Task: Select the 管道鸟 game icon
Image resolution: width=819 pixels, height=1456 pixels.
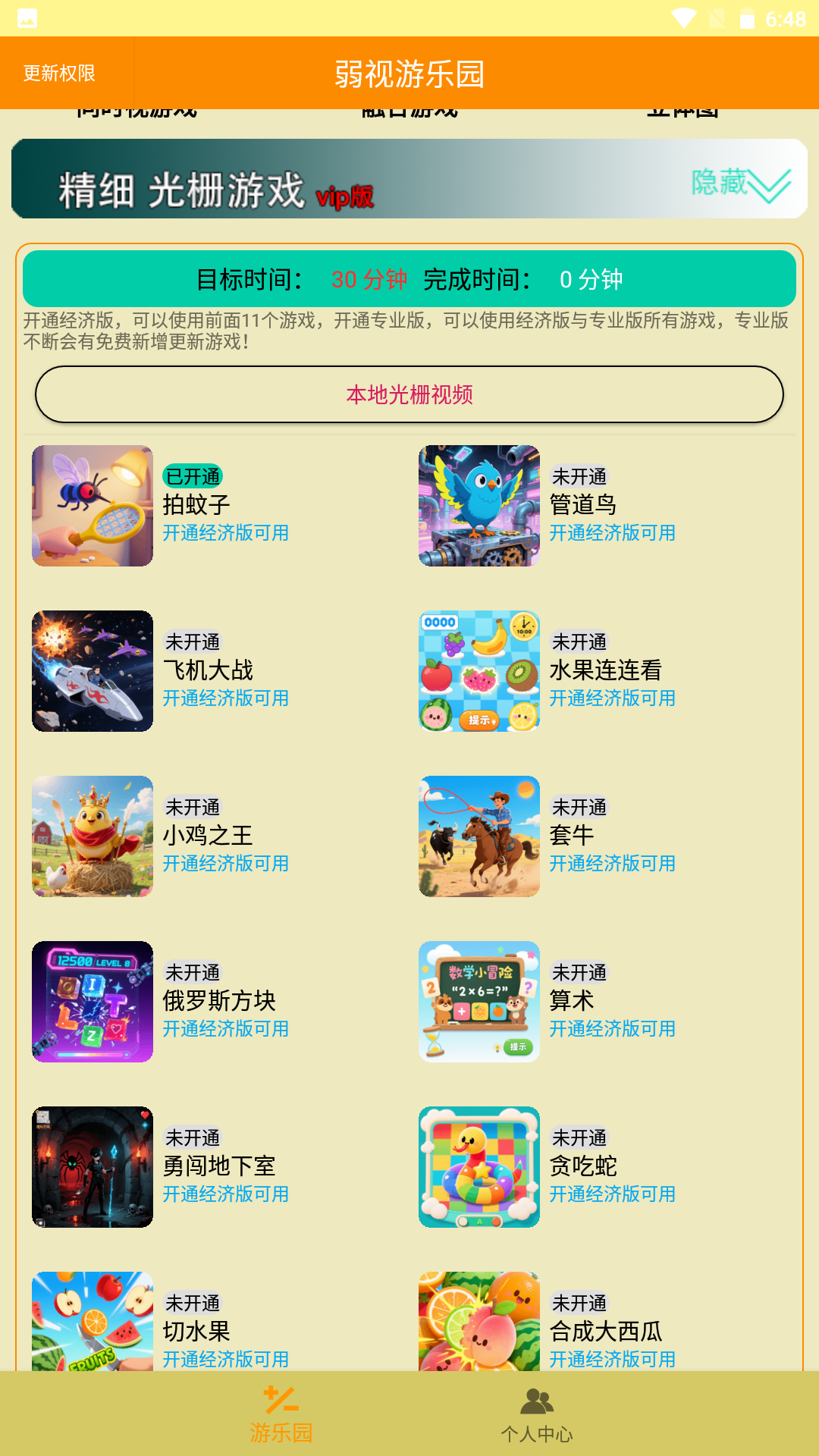Action: [479, 505]
